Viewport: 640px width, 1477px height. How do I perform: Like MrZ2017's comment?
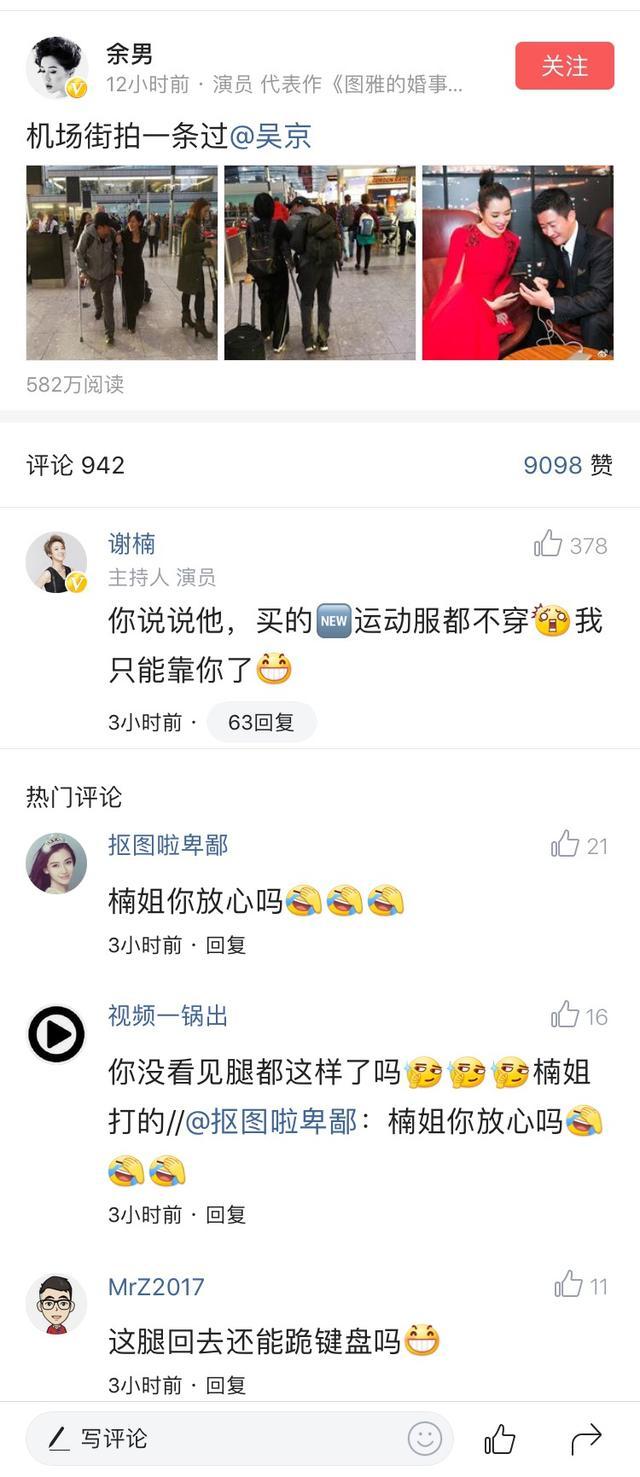569,1285
